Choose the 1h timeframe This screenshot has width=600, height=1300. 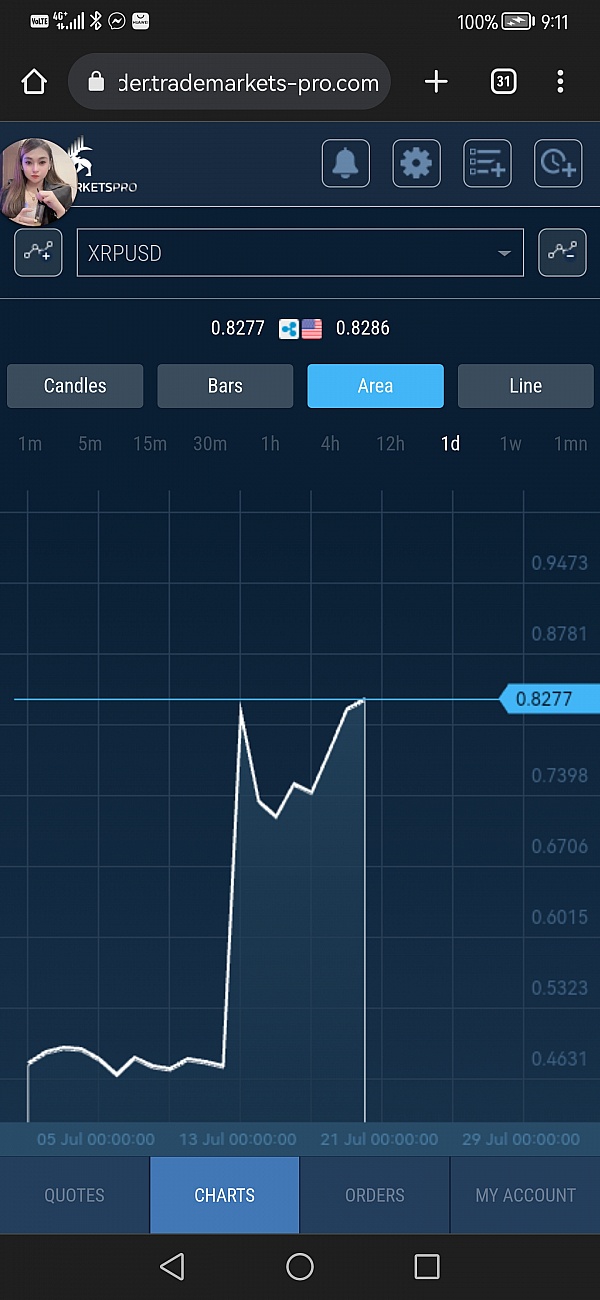[270, 444]
